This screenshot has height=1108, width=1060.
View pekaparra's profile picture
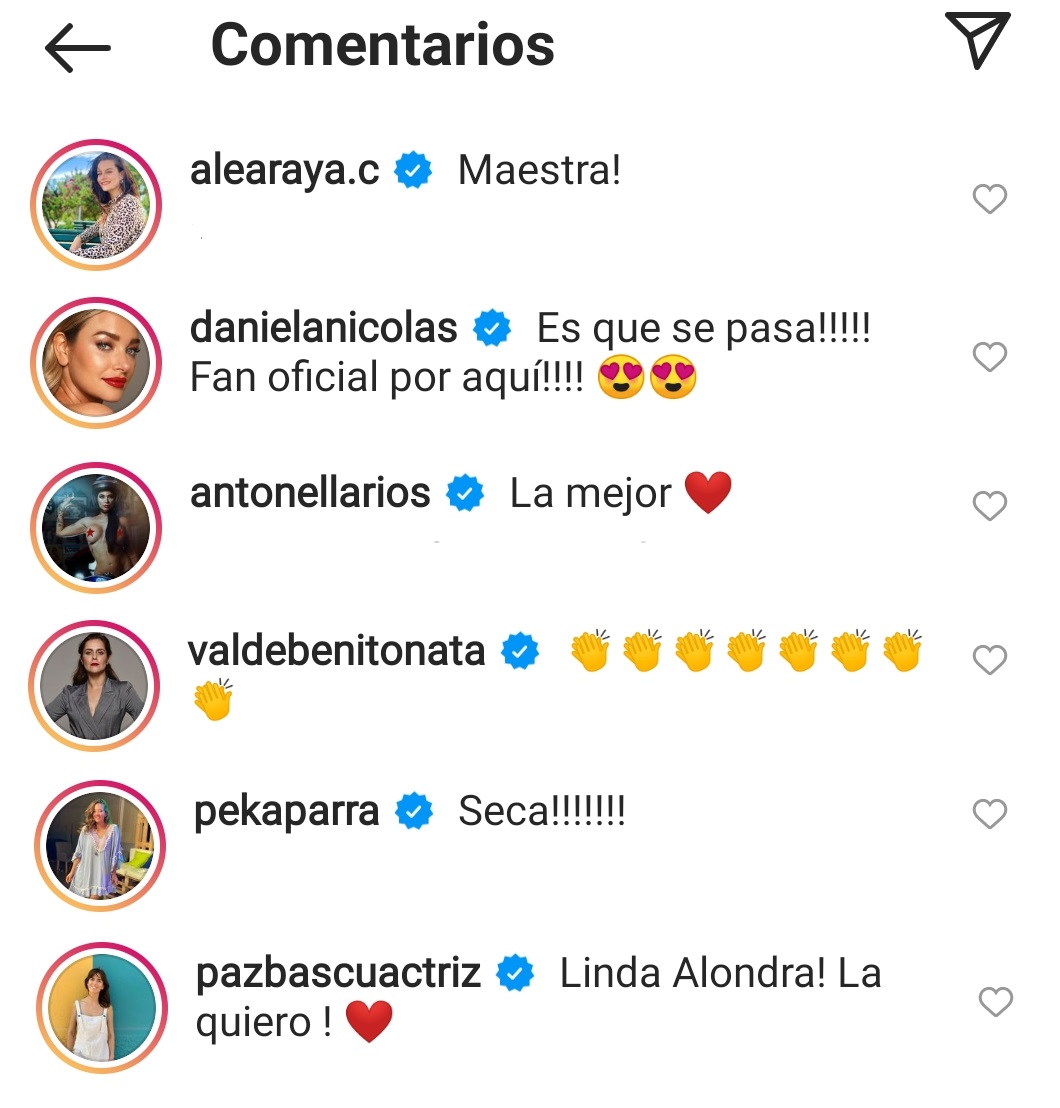point(96,845)
